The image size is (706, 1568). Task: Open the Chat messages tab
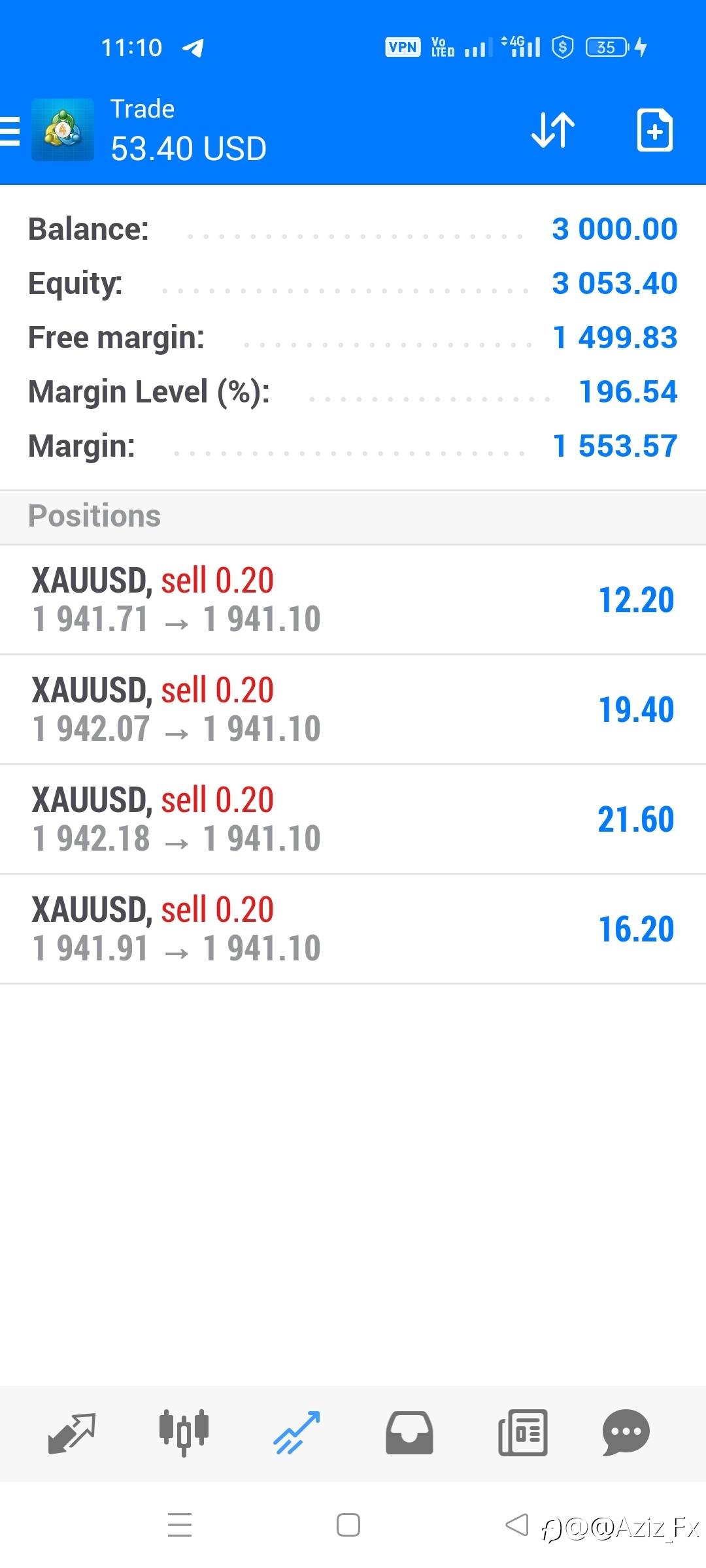point(626,1433)
